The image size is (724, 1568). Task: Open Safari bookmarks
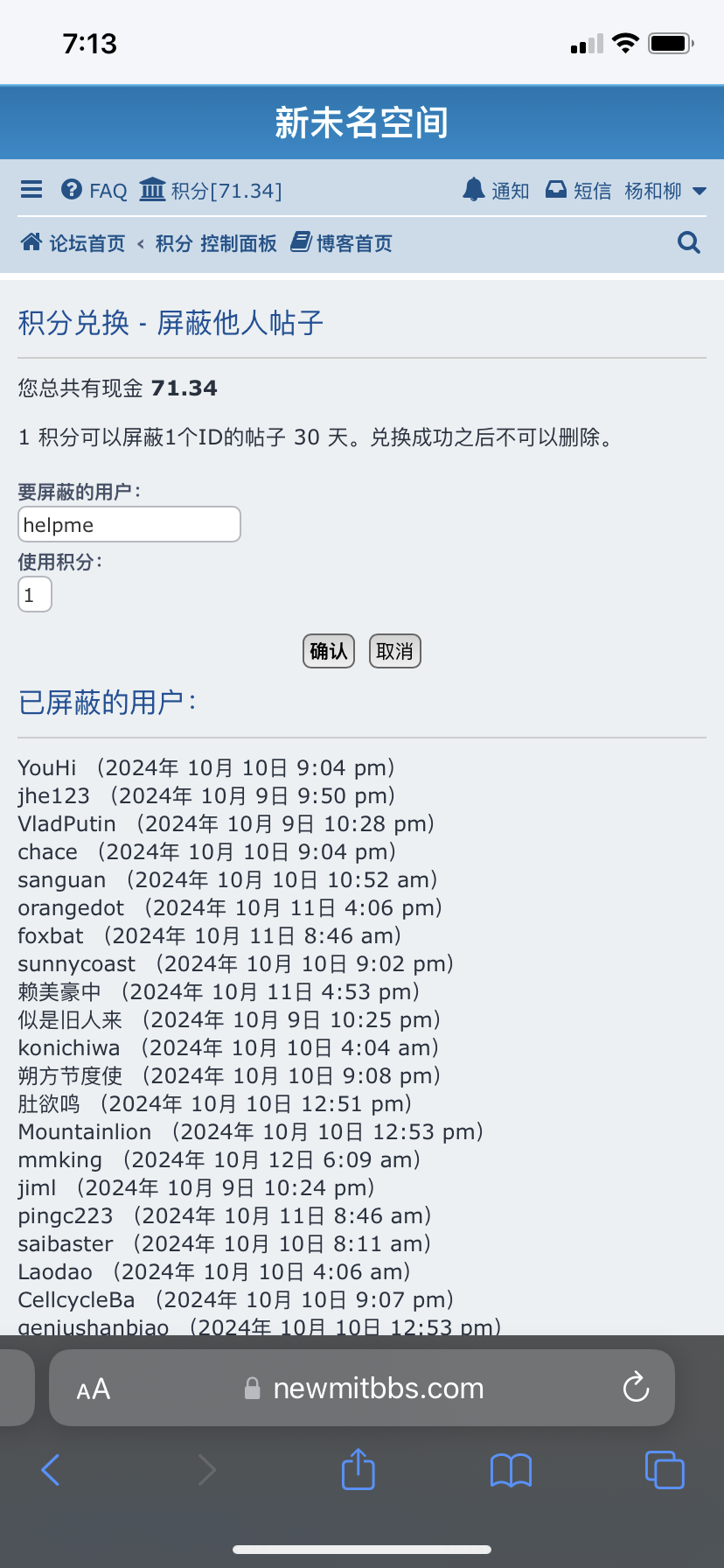click(x=512, y=1470)
